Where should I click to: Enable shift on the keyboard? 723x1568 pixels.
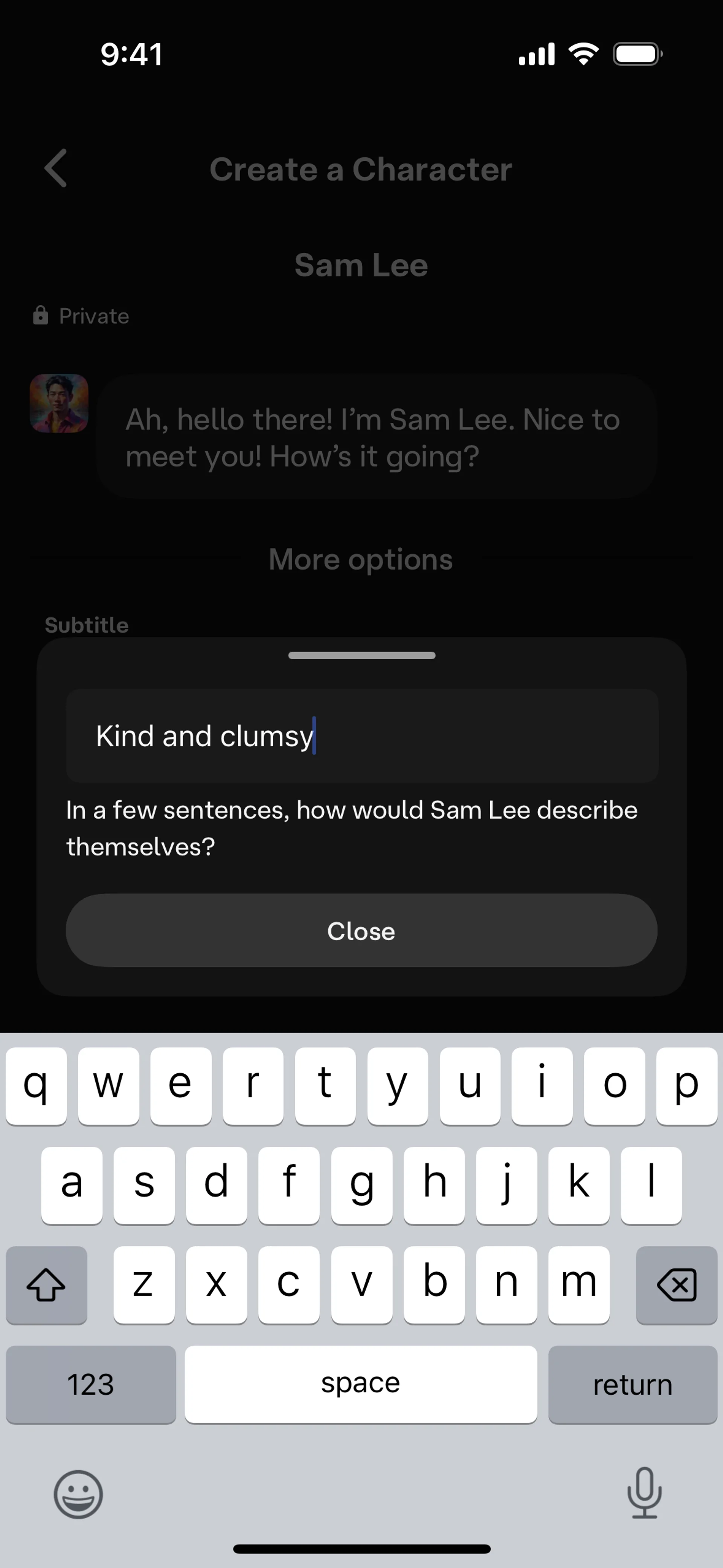[46, 1284]
